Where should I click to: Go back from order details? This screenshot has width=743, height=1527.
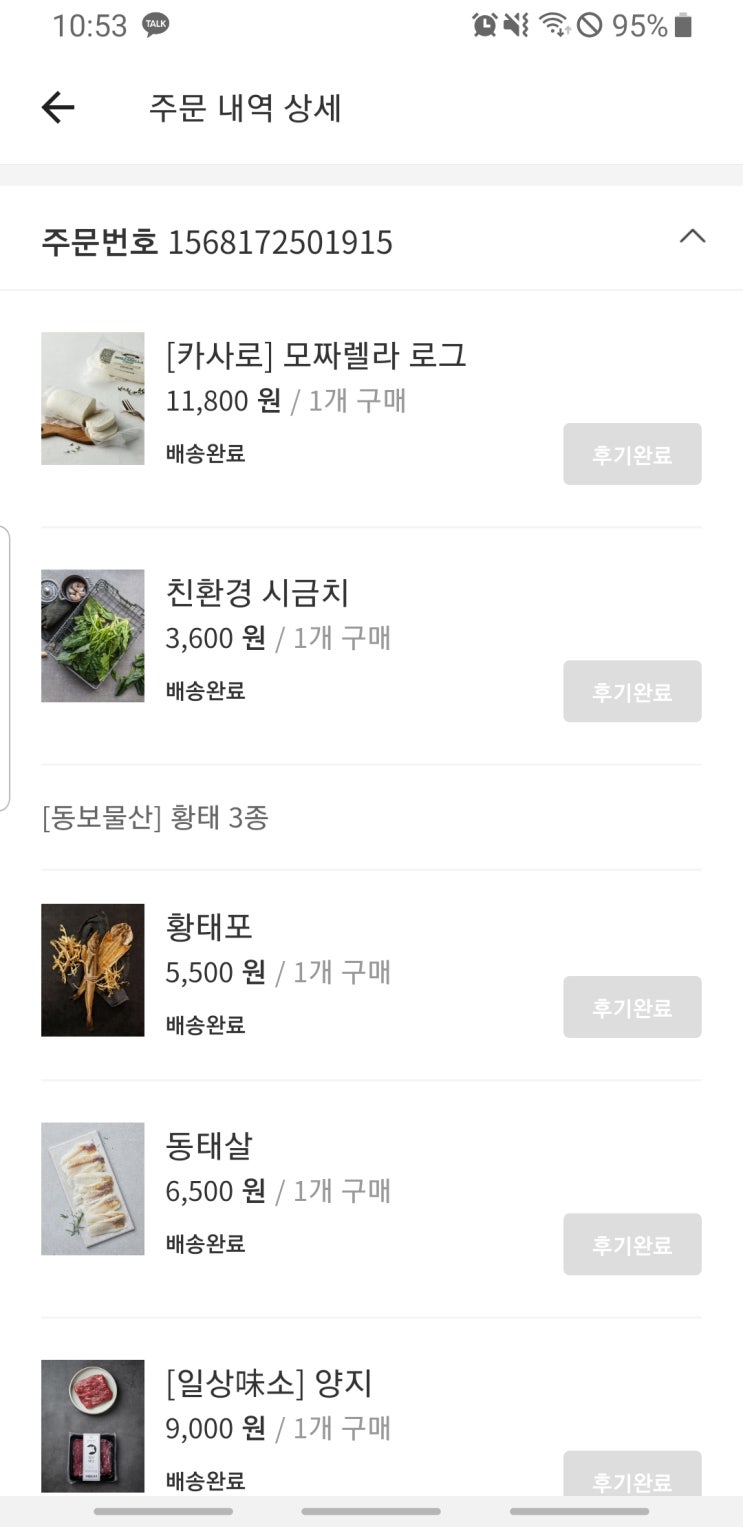click(x=58, y=108)
